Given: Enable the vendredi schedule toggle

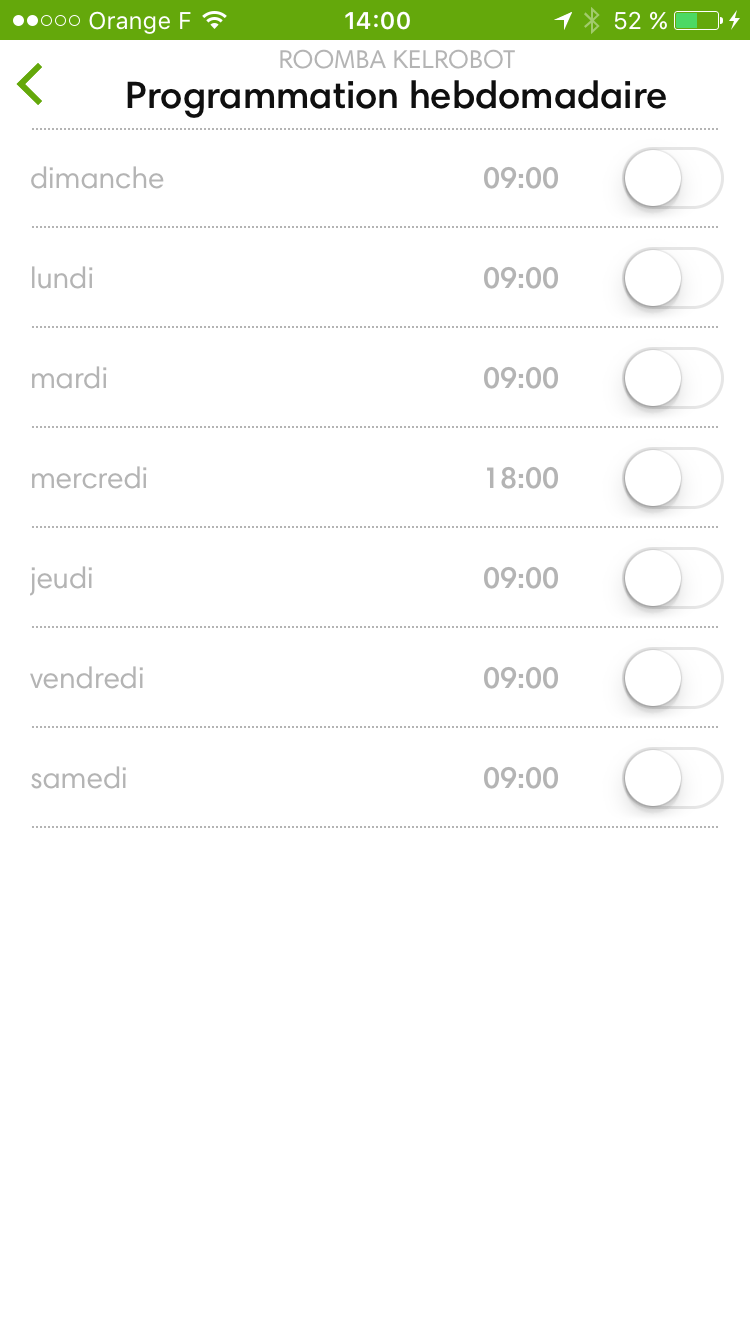Looking at the screenshot, I should [673, 678].
